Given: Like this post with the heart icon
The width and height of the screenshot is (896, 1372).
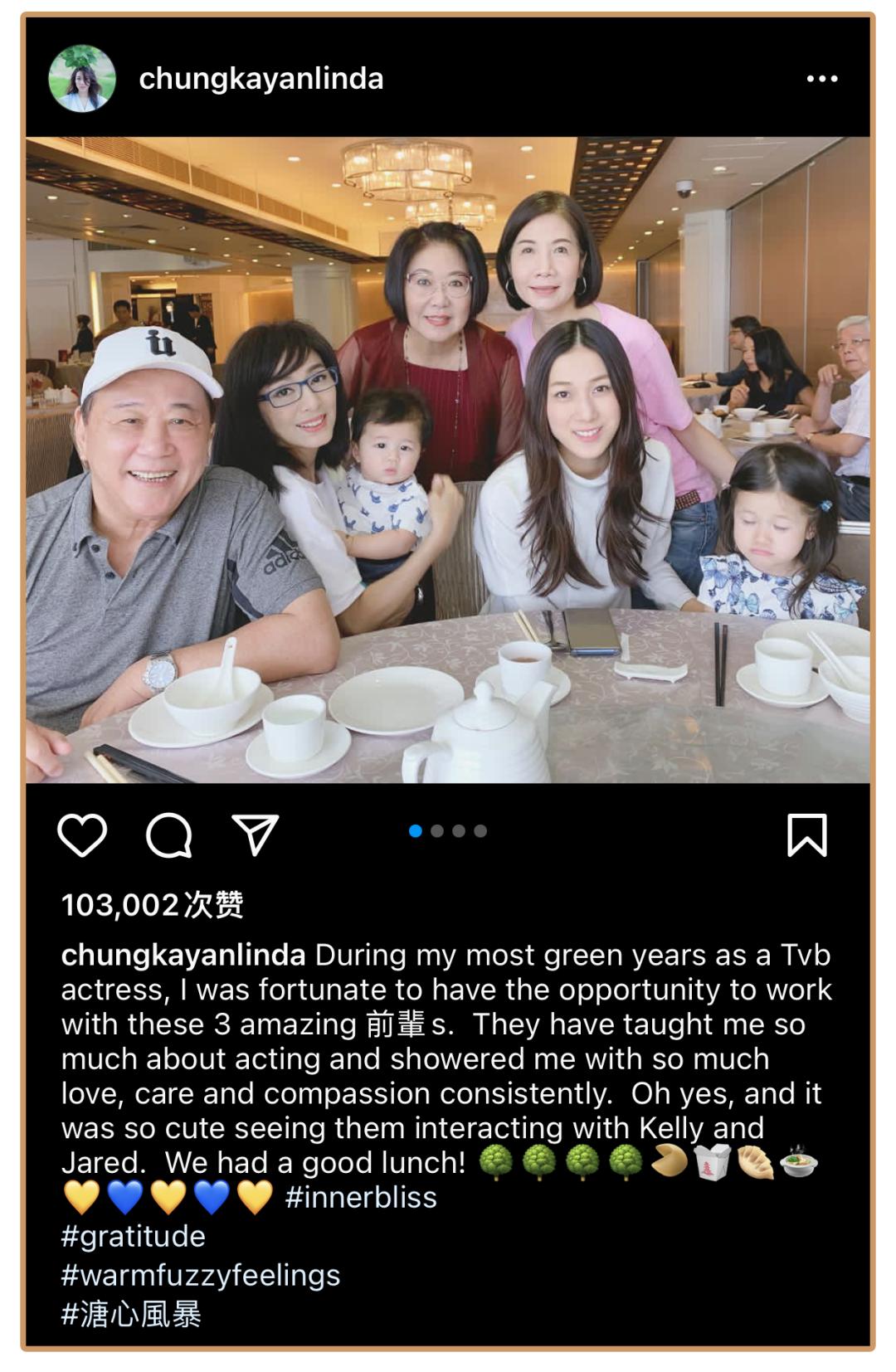Looking at the screenshot, I should (x=82, y=834).
